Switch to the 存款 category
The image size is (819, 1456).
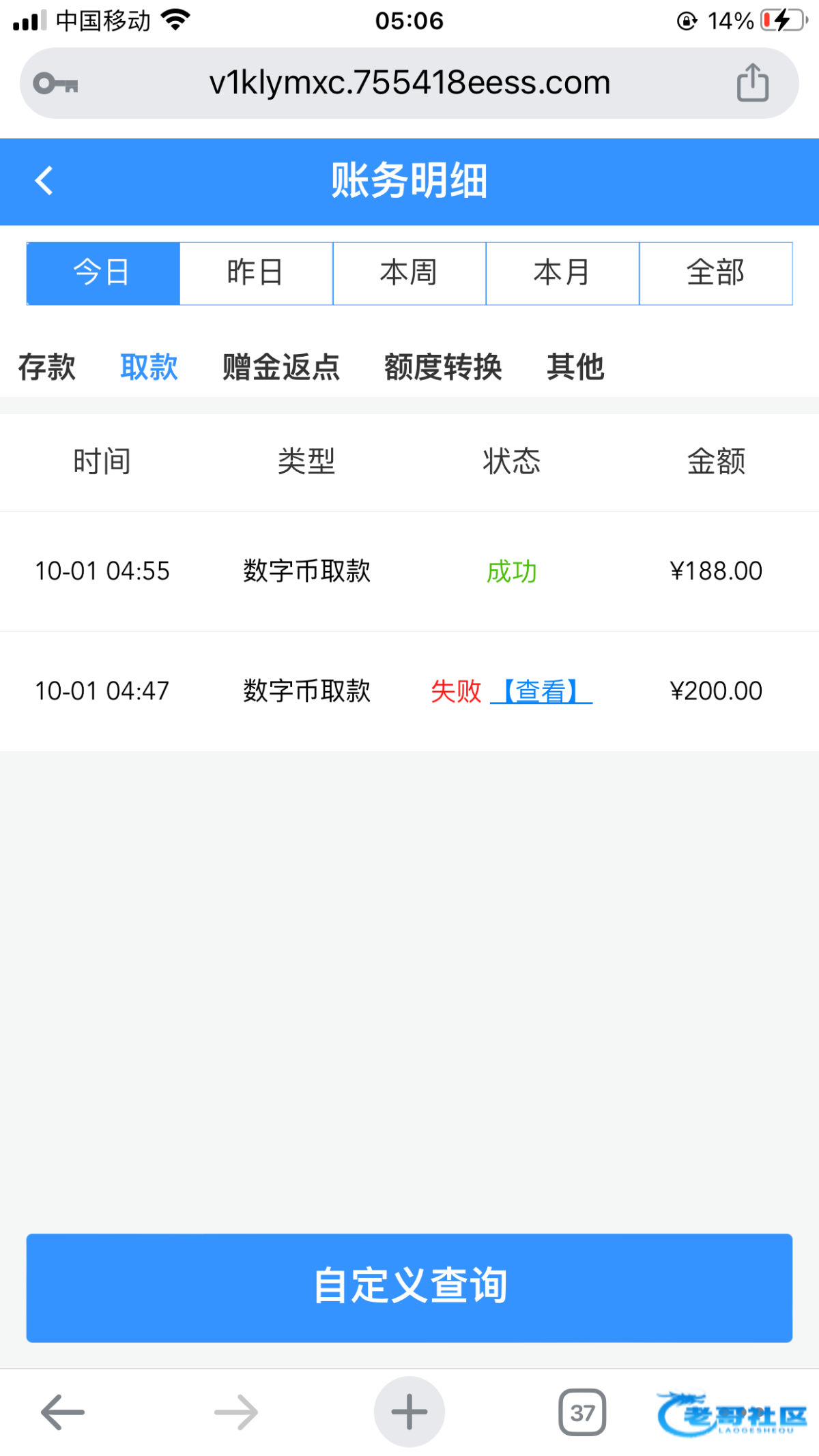[x=46, y=367]
